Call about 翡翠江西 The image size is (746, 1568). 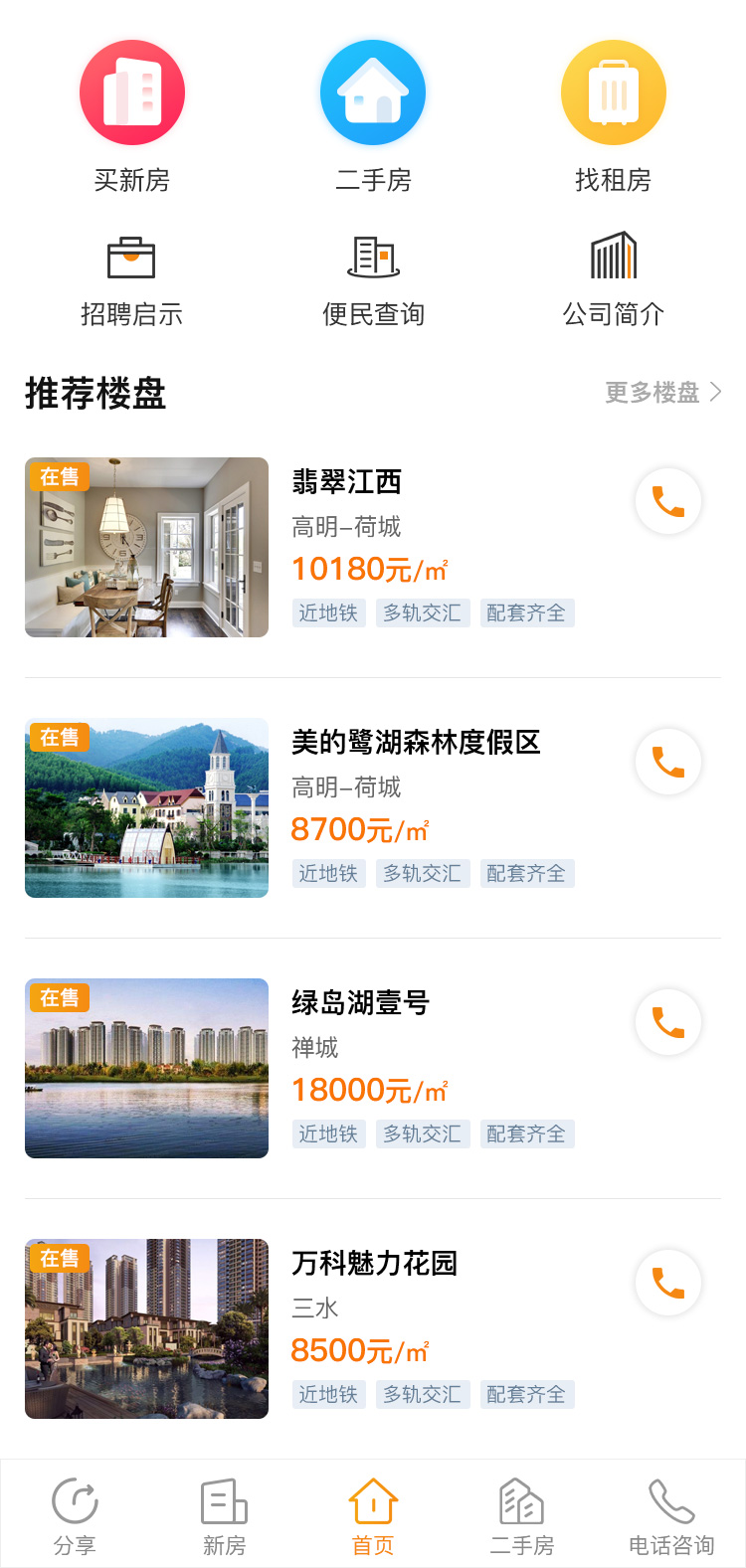point(668,501)
